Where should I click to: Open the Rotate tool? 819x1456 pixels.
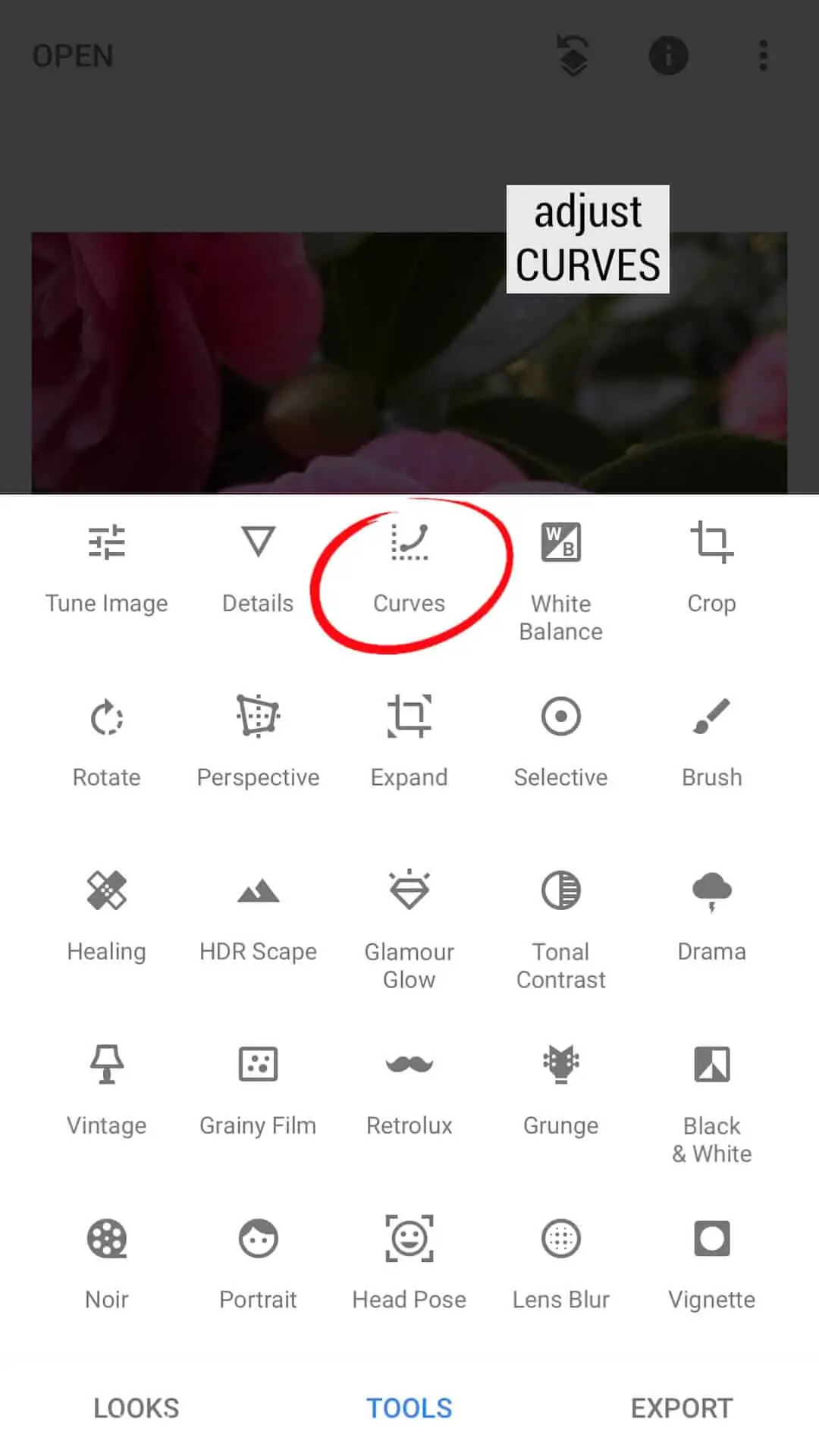tap(106, 742)
